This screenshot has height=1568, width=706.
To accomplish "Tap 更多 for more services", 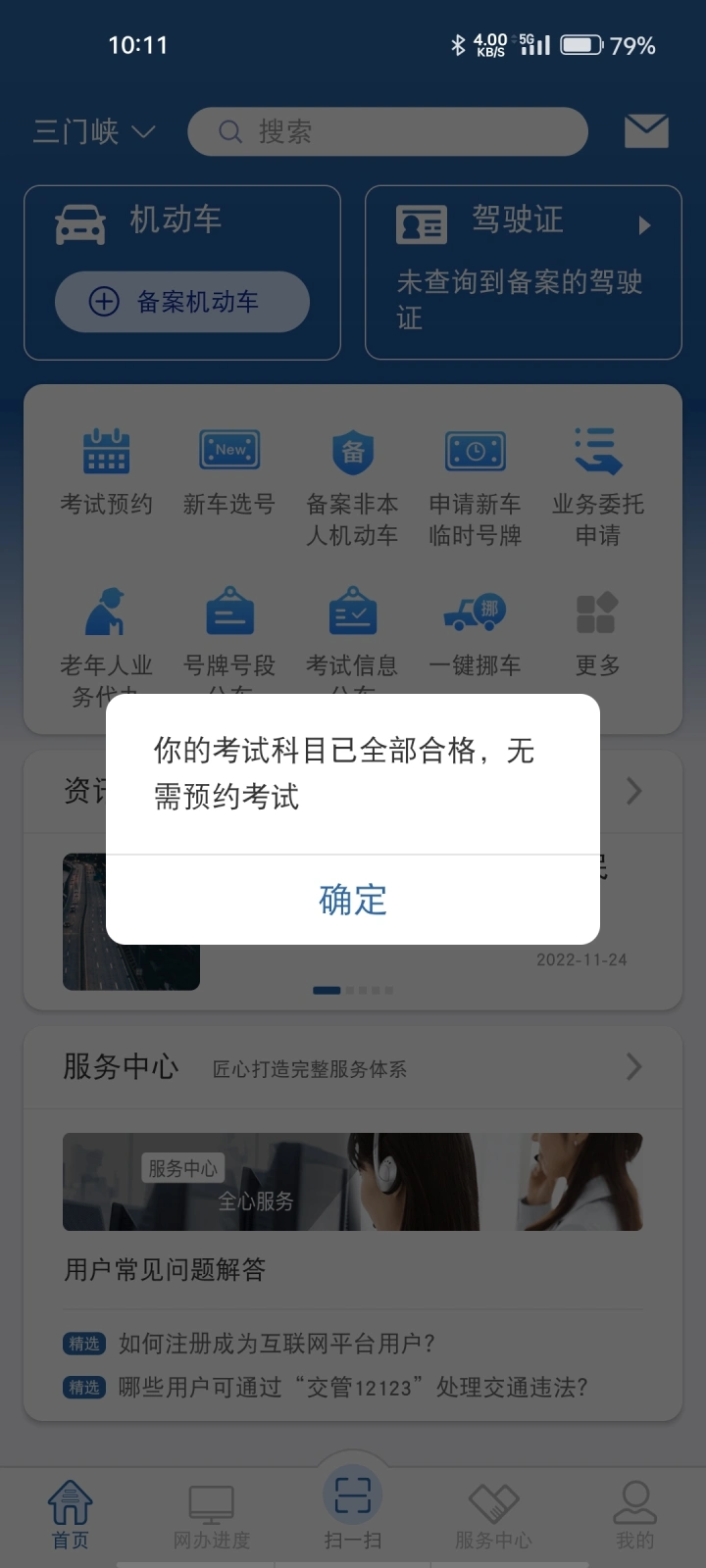I will click(598, 633).
